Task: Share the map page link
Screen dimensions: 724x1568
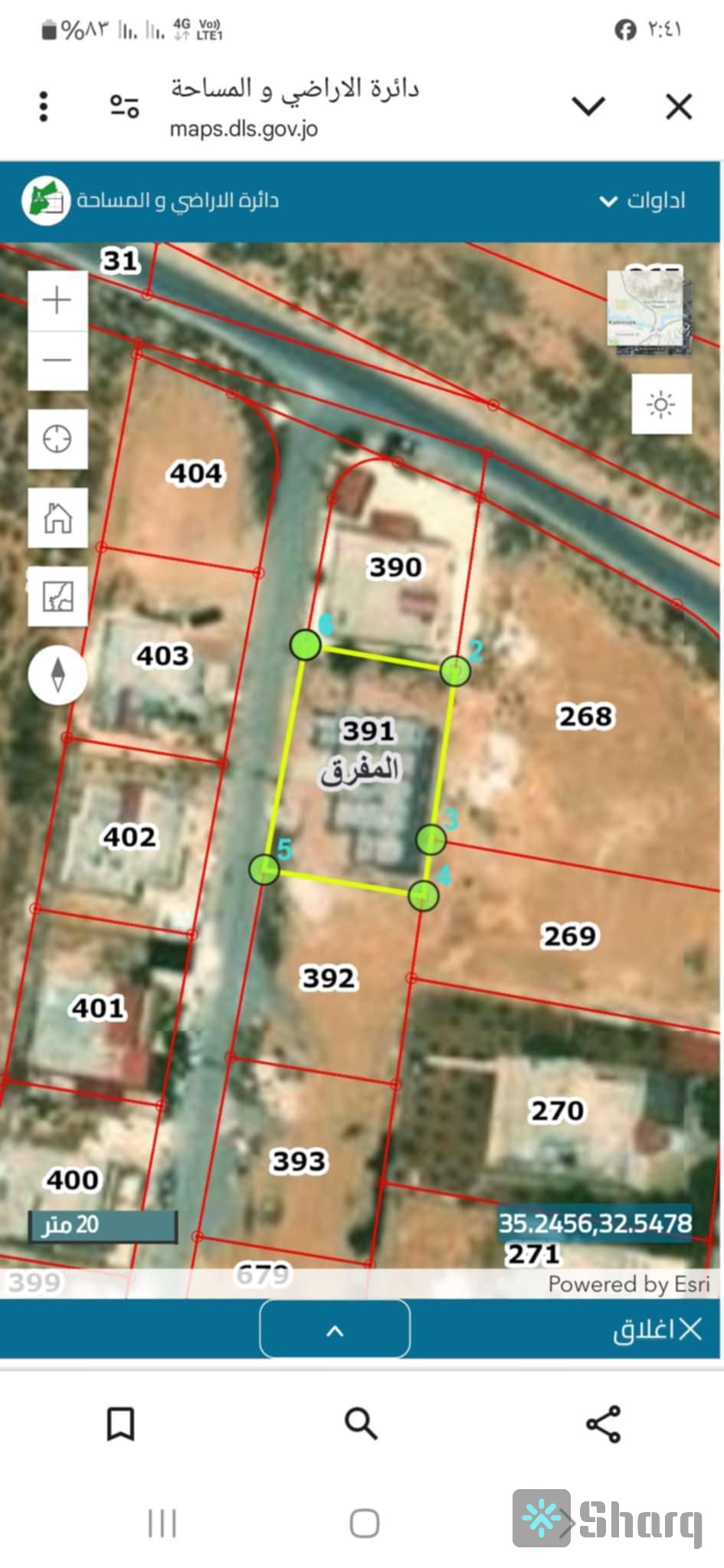Action: (603, 1424)
